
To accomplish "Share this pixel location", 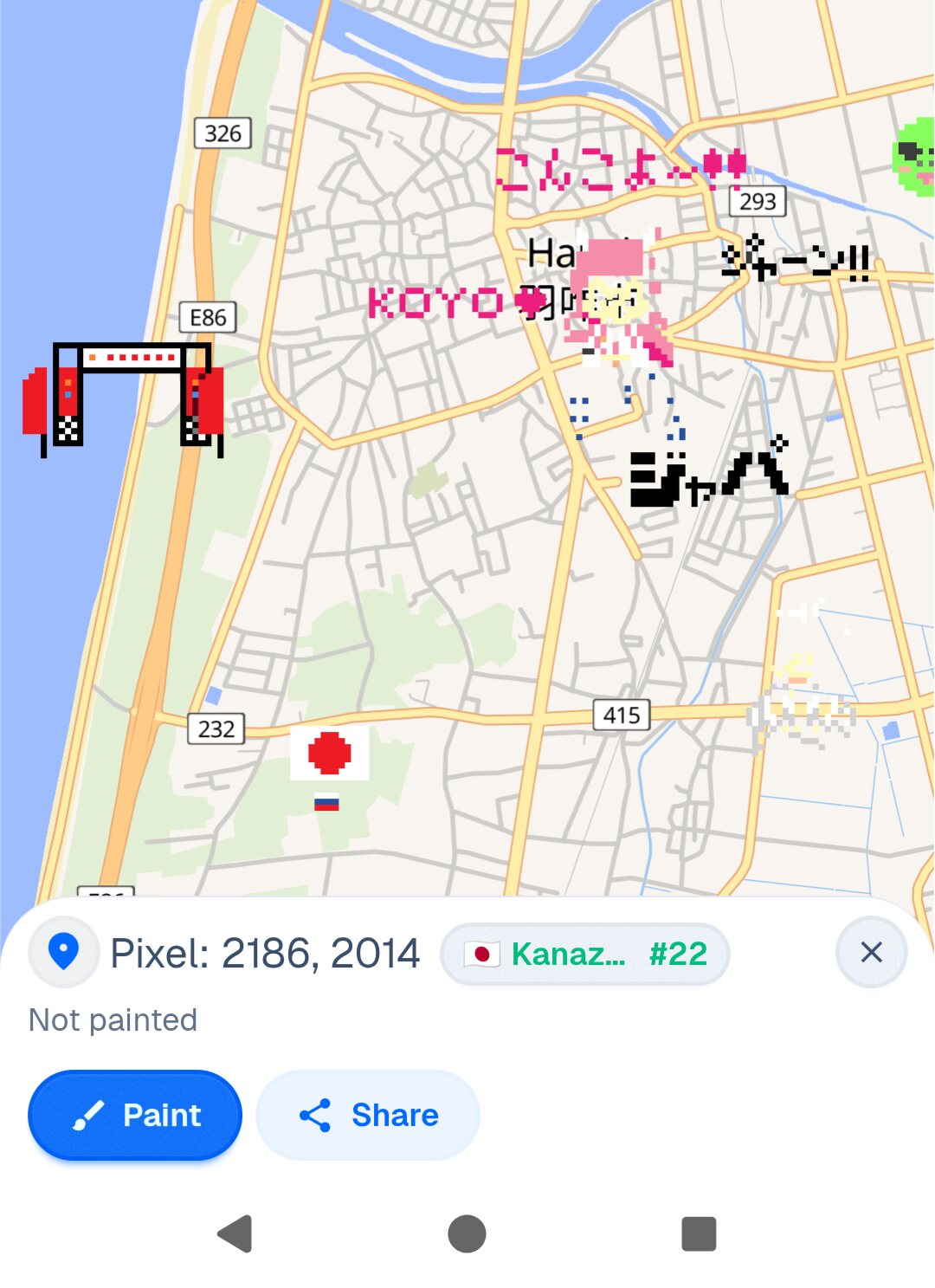I will coord(368,1115).
